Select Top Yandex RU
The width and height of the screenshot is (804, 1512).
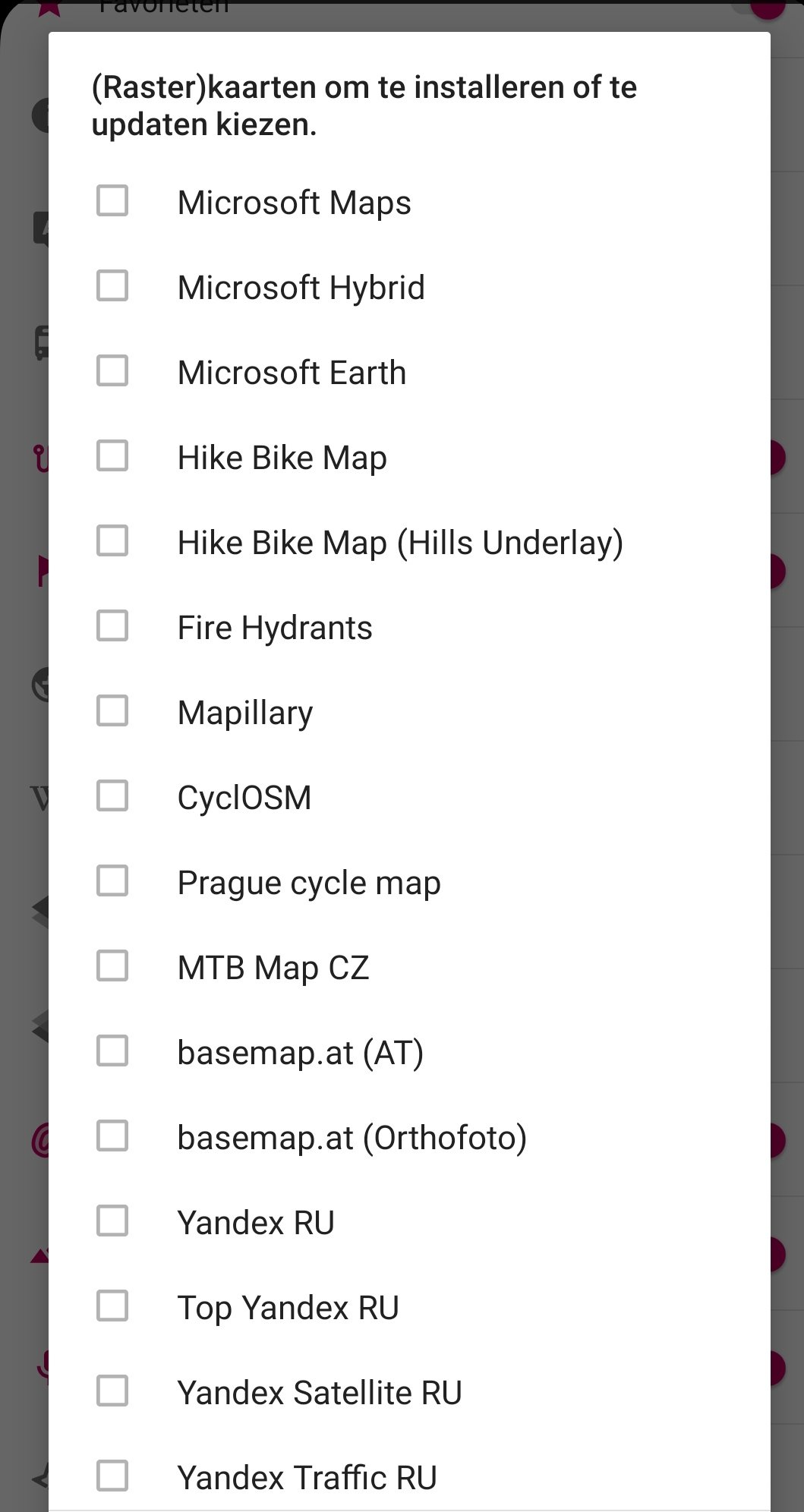coord(112,1307)
